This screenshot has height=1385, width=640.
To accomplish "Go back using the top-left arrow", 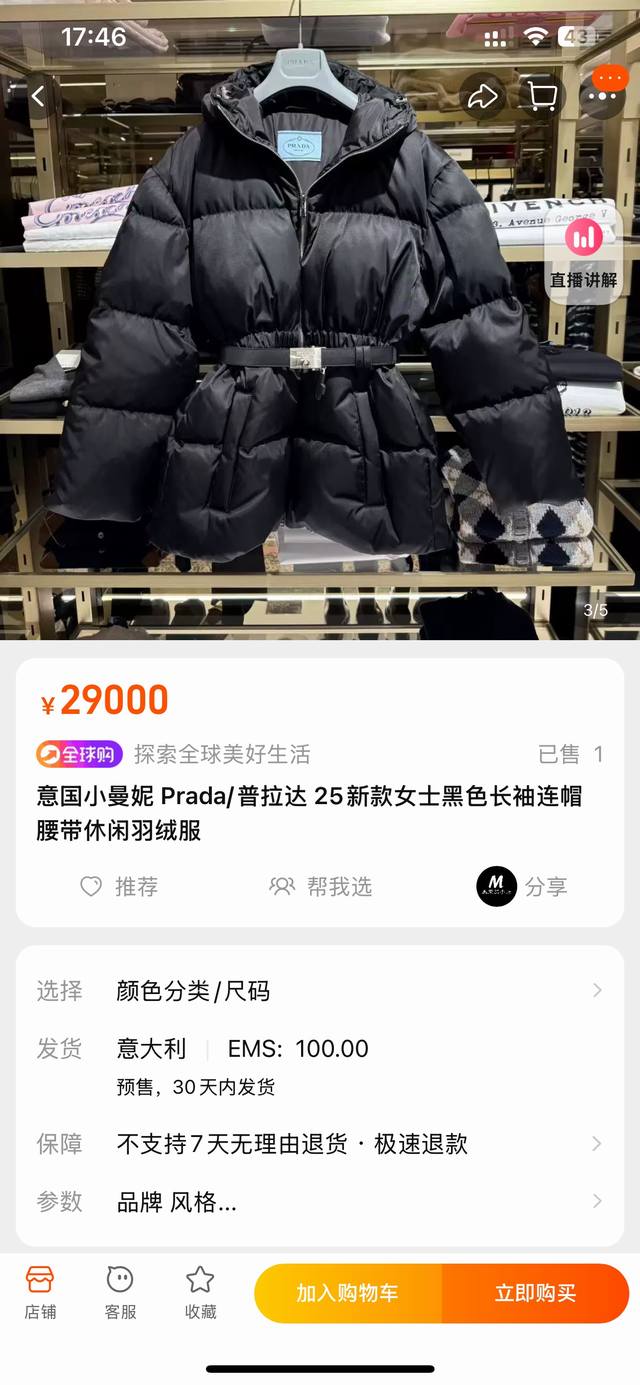I will click(x=38, y=96).
